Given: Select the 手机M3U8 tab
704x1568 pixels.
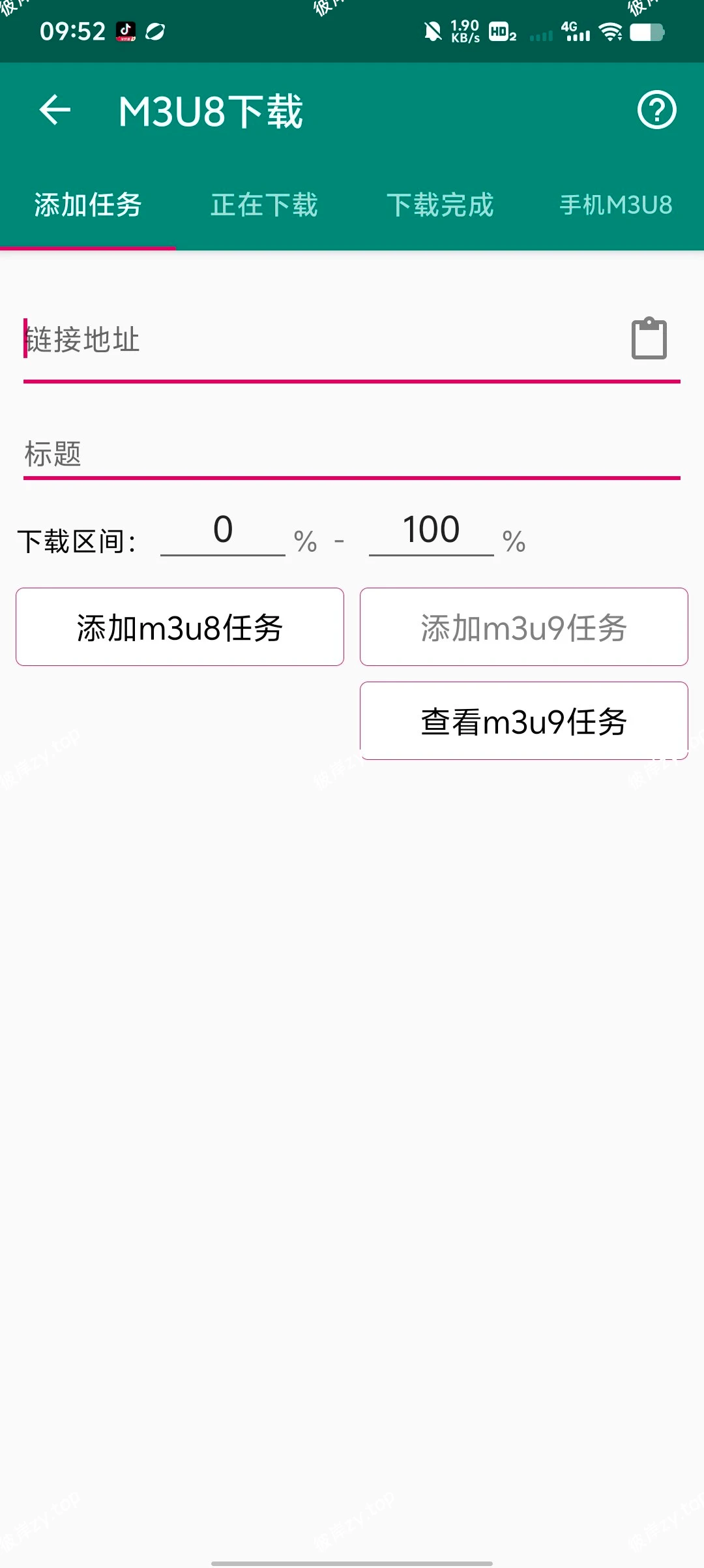Looking at the screenshot, I should (x=615, y=205).
